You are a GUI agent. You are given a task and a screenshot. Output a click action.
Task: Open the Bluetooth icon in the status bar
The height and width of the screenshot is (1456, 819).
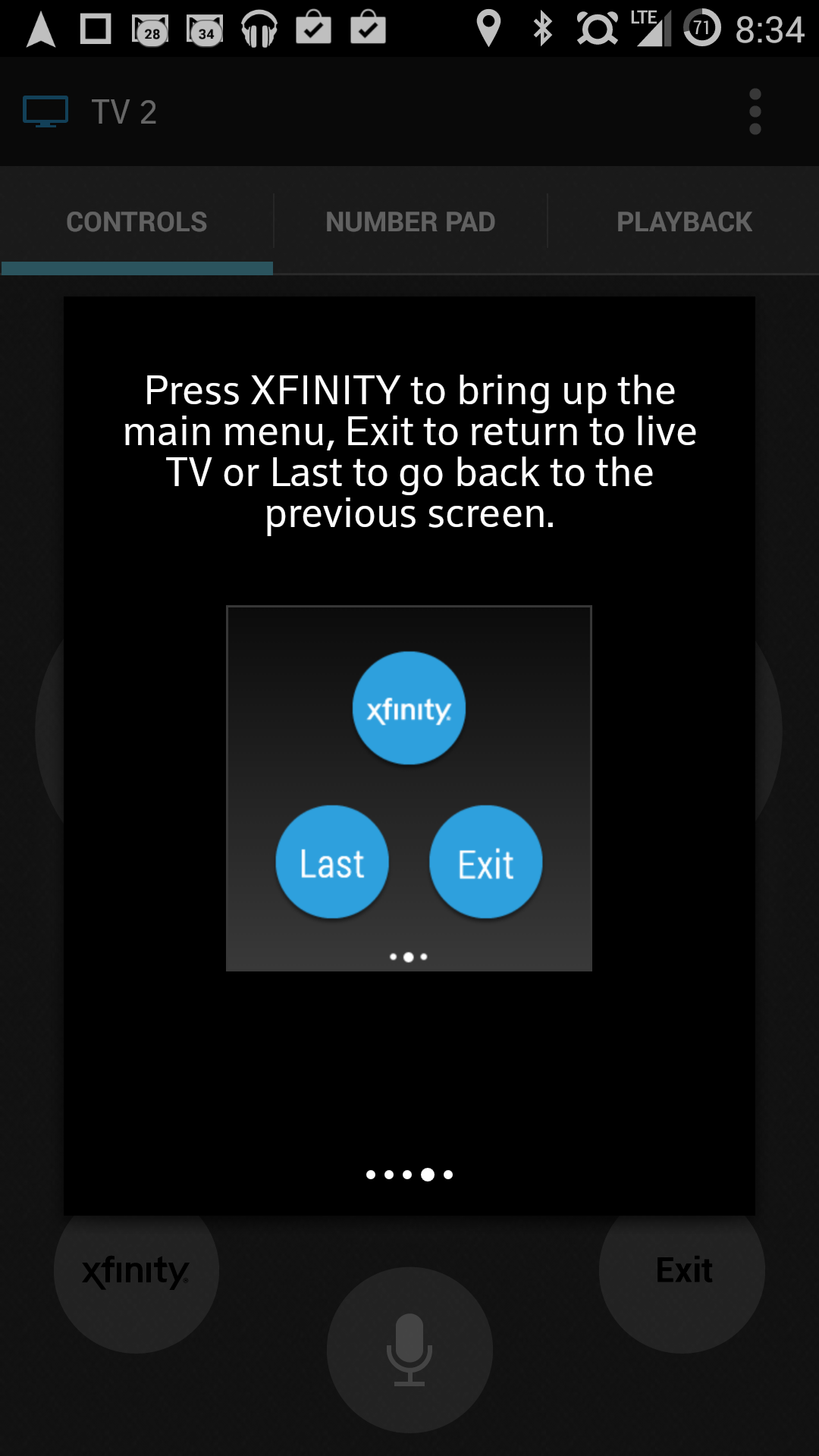[x=542, y=29]
